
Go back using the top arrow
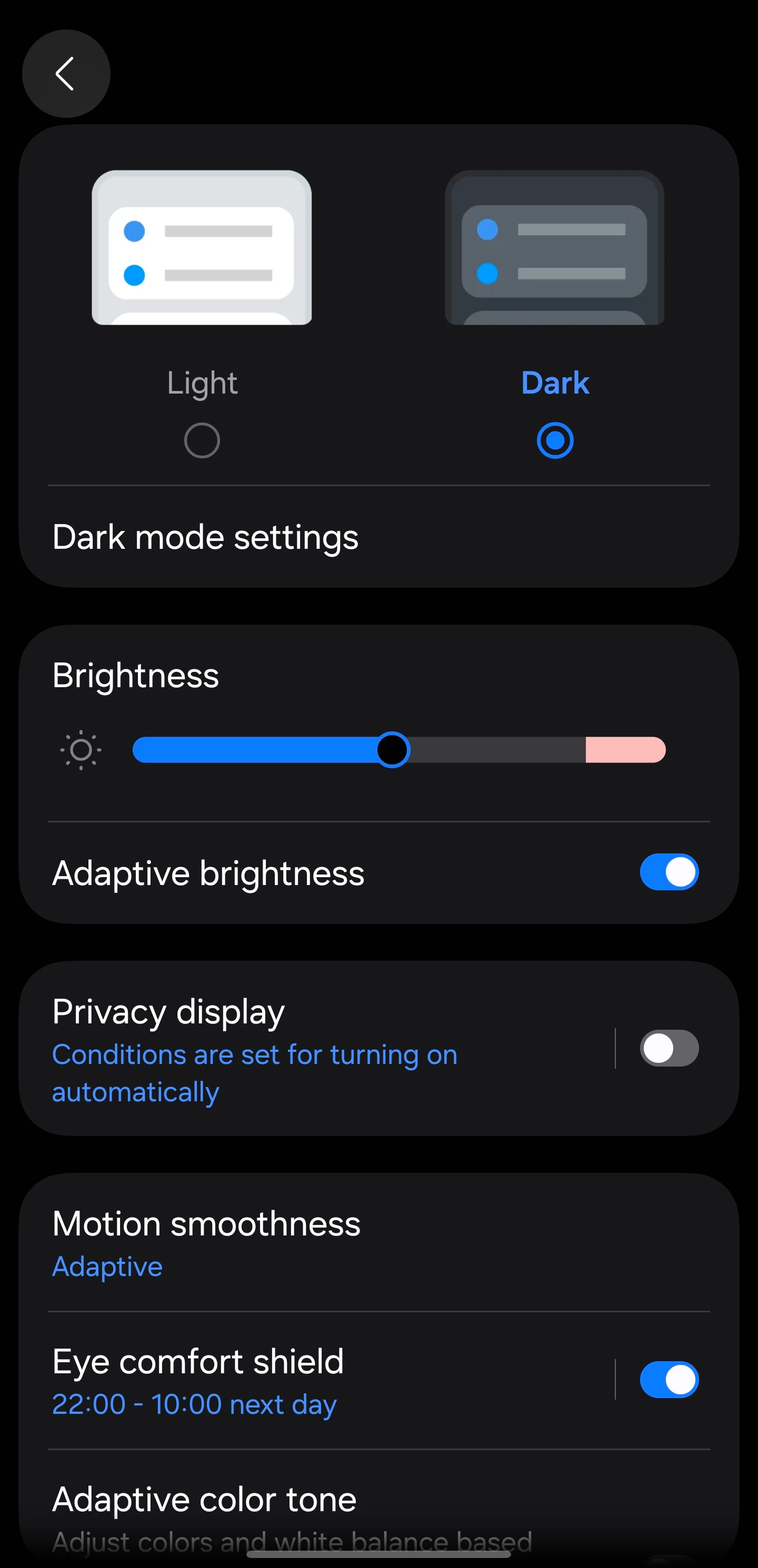coord(66,74)
